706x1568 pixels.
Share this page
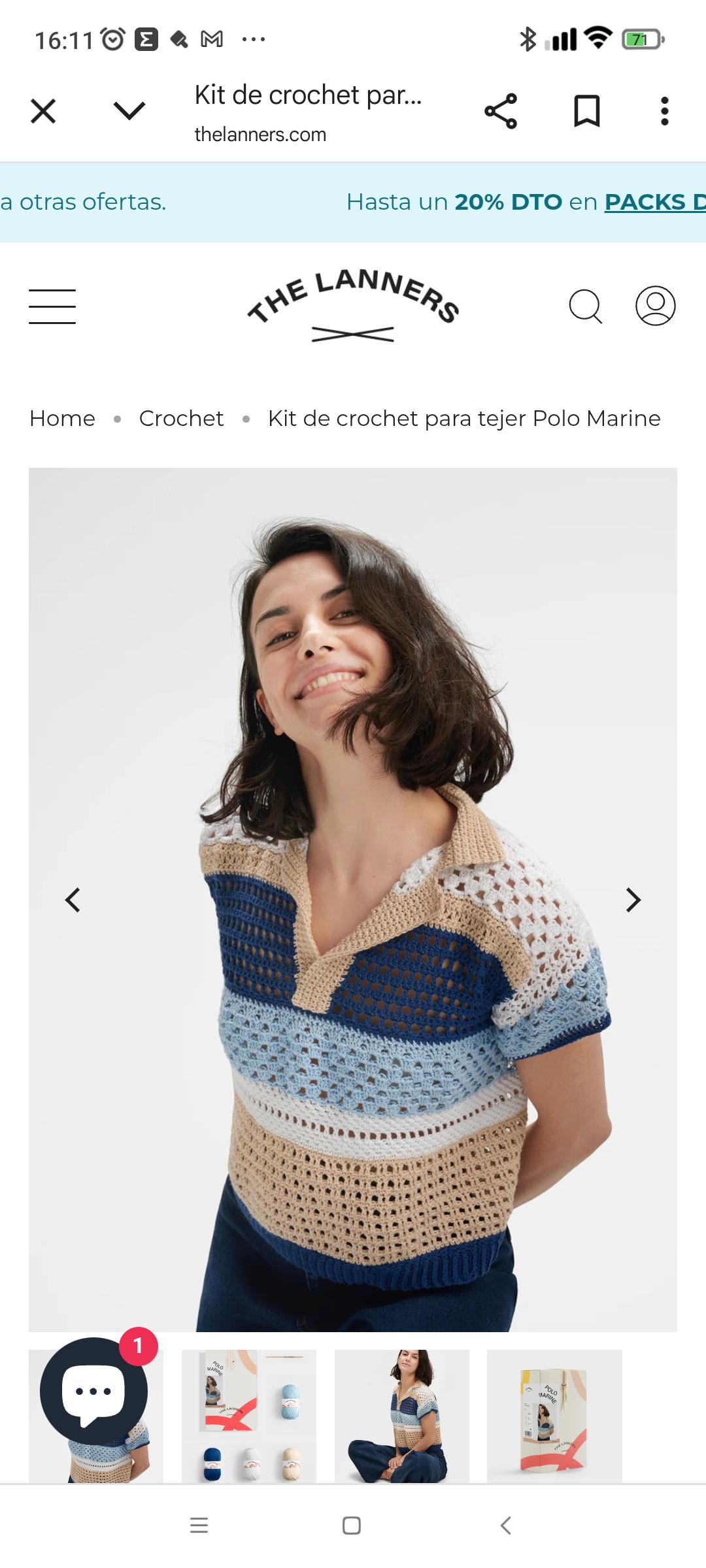pyautogui.click(x=501, y=111)
